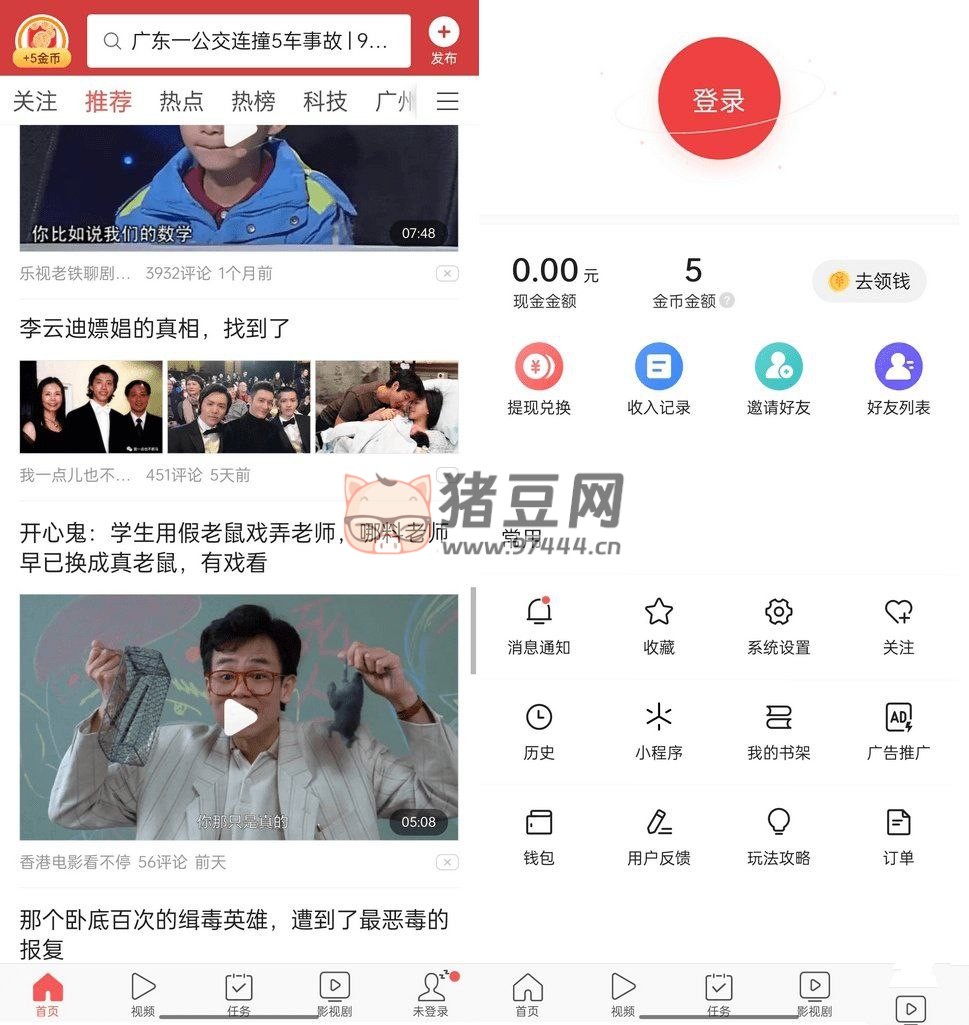This screenshot has height=1025, width=969.
Task: Open 提现兑换 withdrawal
Action: click(539, 379)
